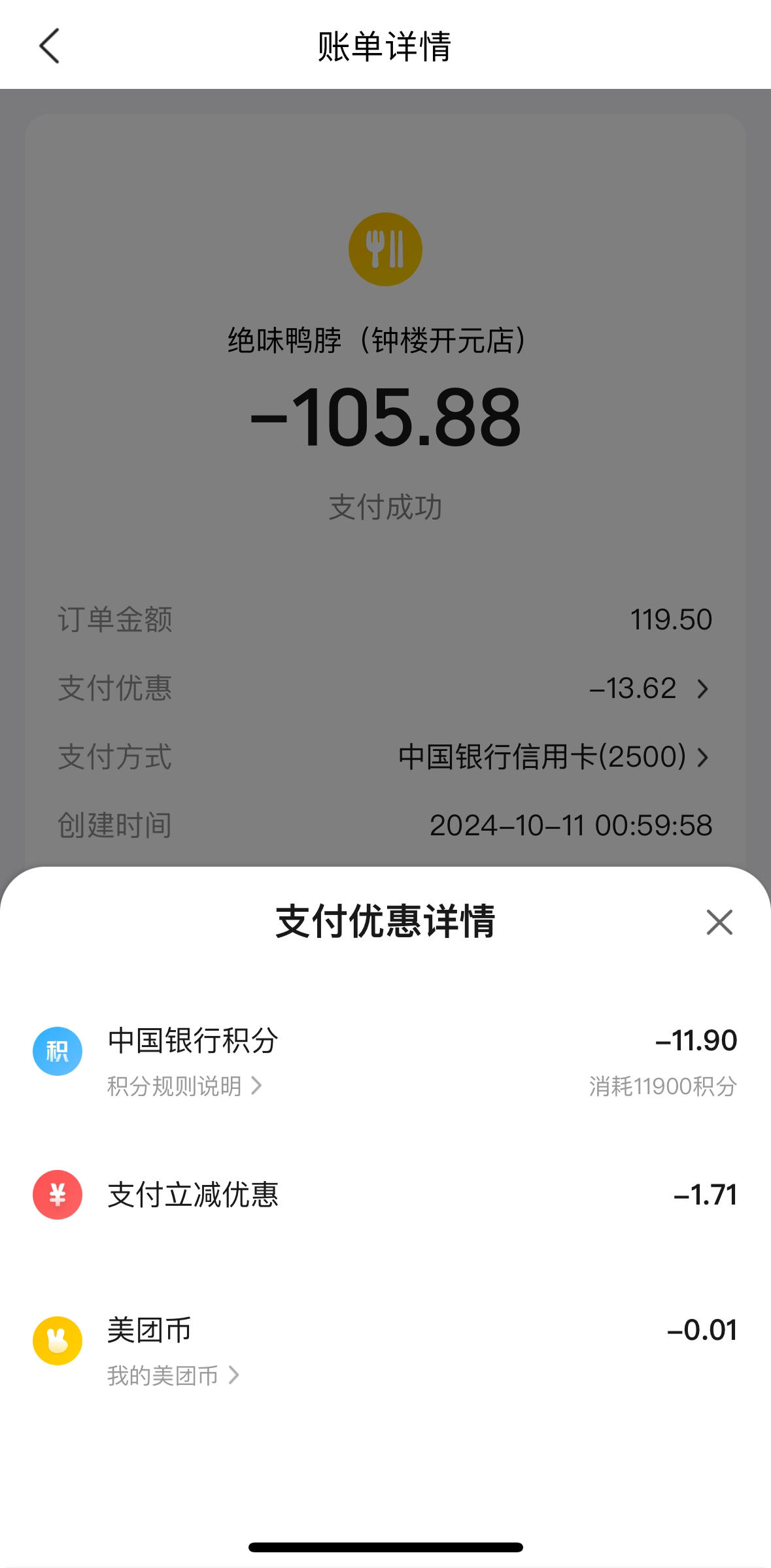This screenshot has width=771, height=1568.
Task: Go back from 账单详情
Action: click(50, 46)
